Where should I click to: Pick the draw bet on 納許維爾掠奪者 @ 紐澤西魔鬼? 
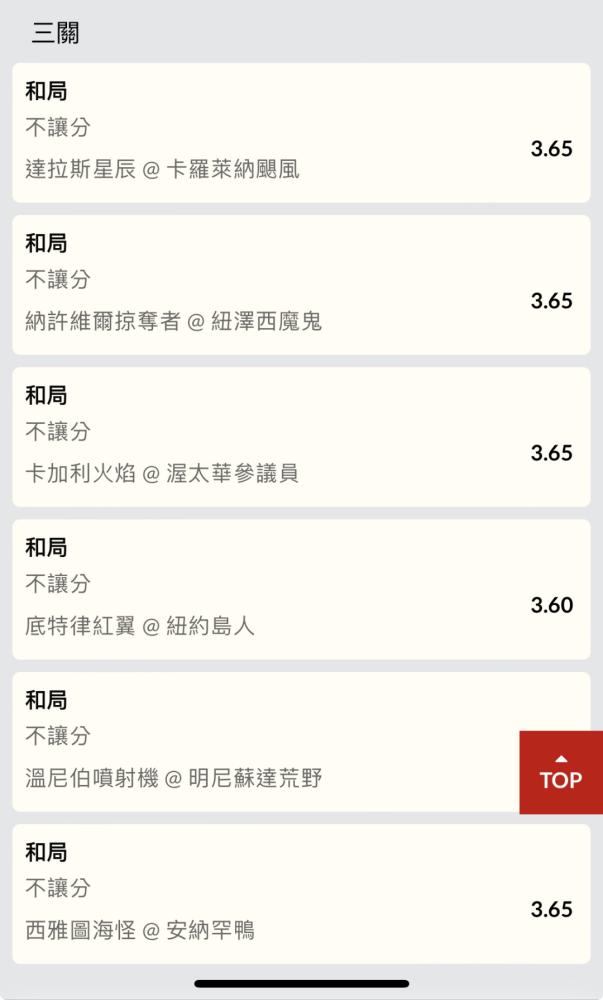(x=301, y=285)
